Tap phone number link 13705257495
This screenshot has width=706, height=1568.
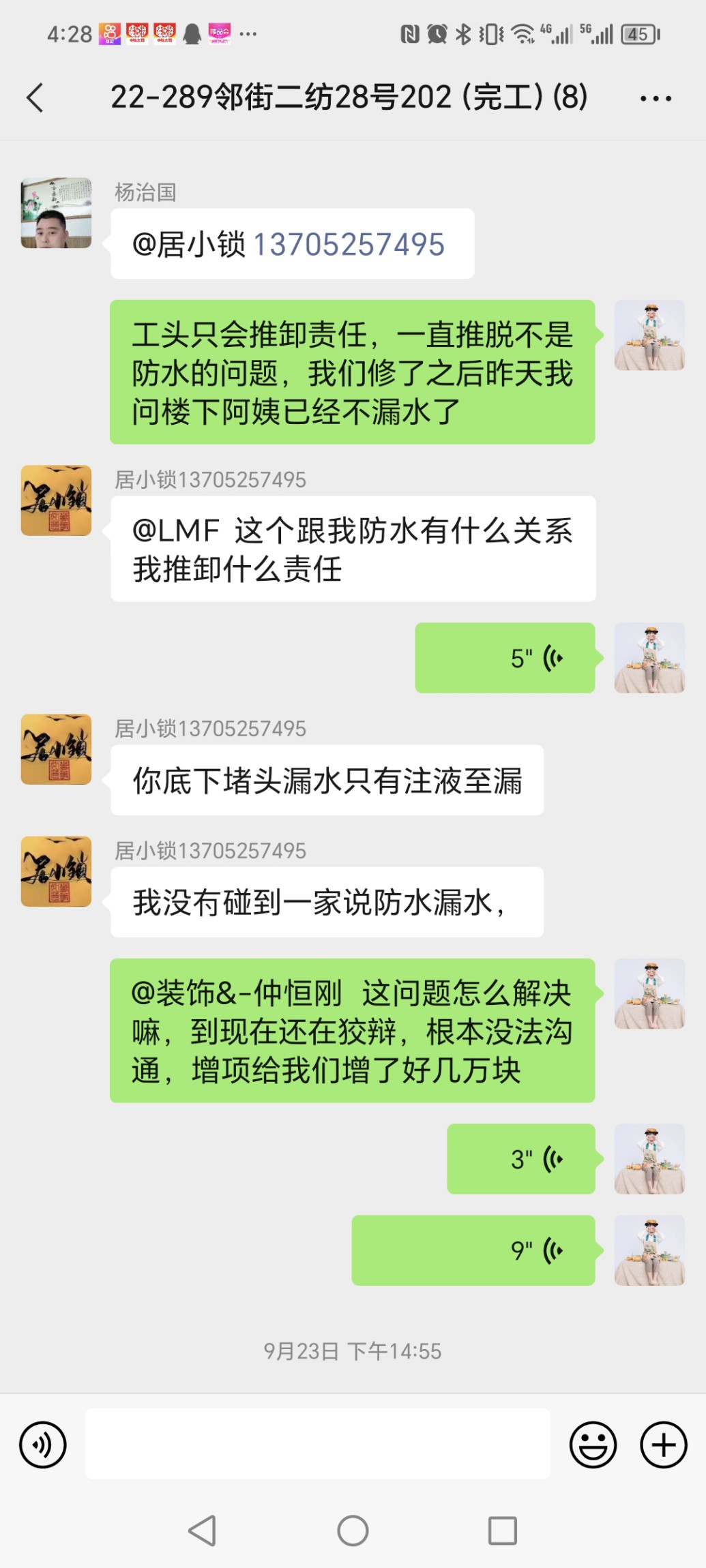tap(349, 245)
